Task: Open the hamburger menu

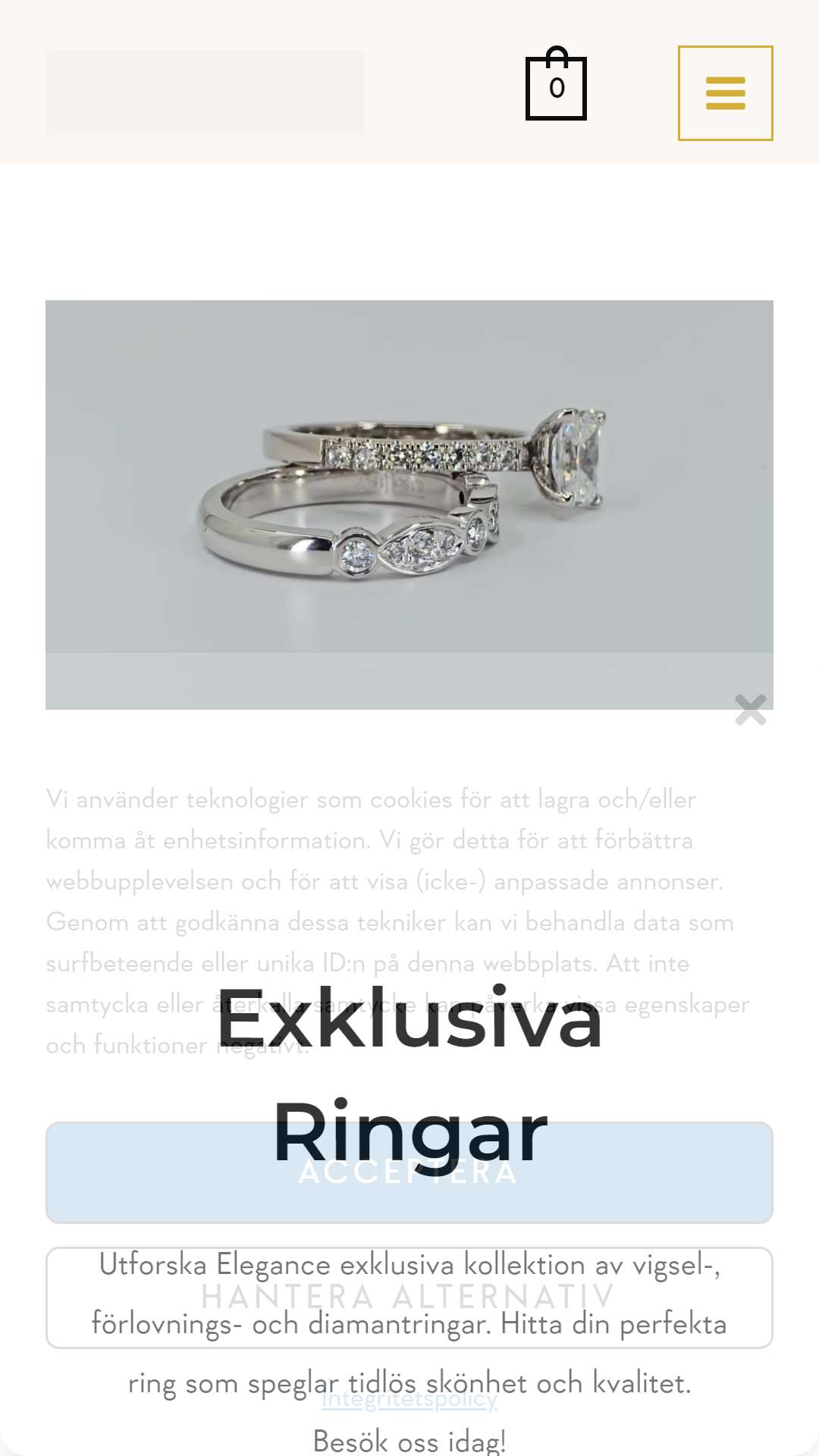Action: pyautogui.click(x=725, y=93)
